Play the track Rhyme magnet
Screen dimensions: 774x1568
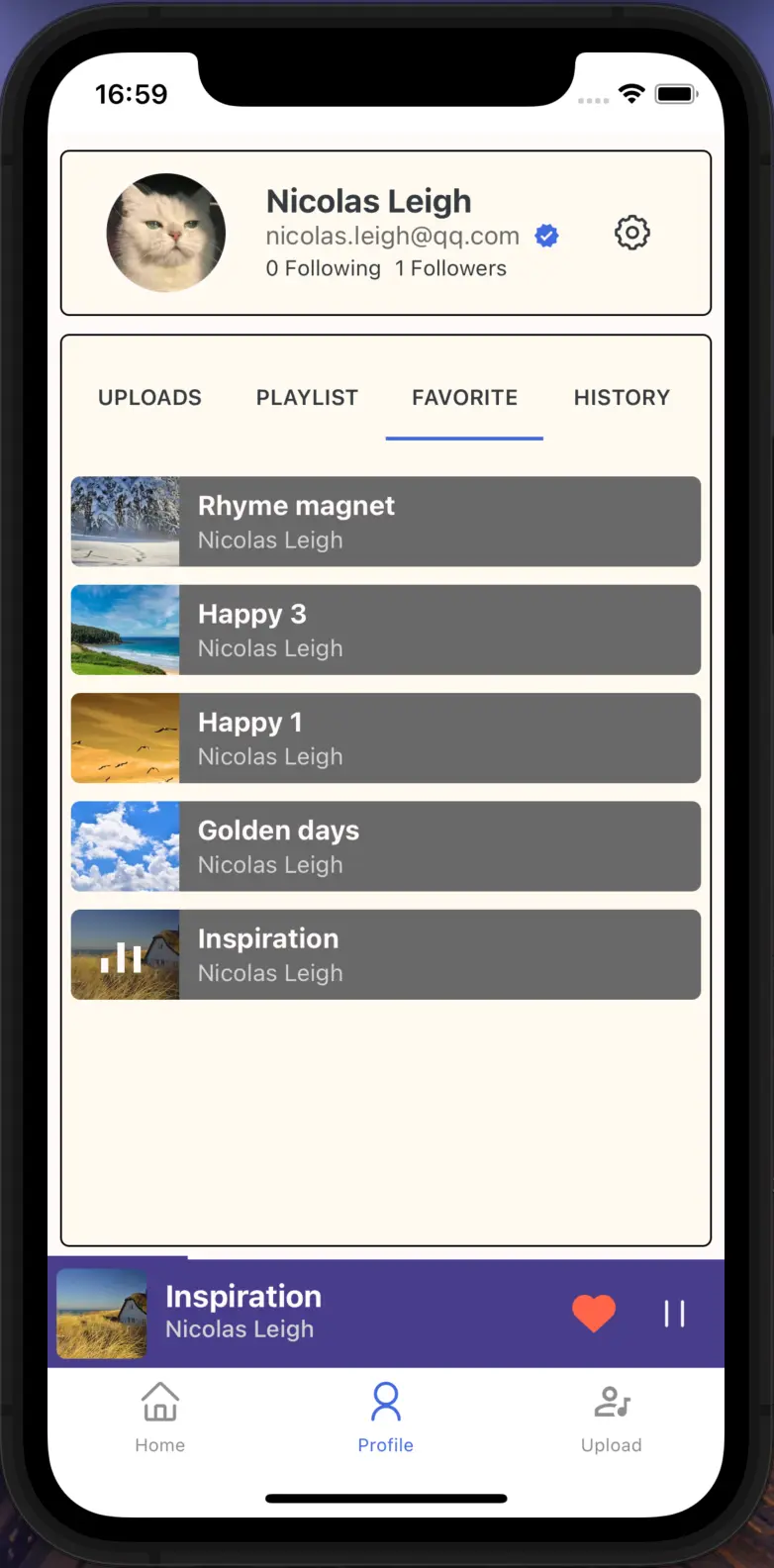coord(386,522)
